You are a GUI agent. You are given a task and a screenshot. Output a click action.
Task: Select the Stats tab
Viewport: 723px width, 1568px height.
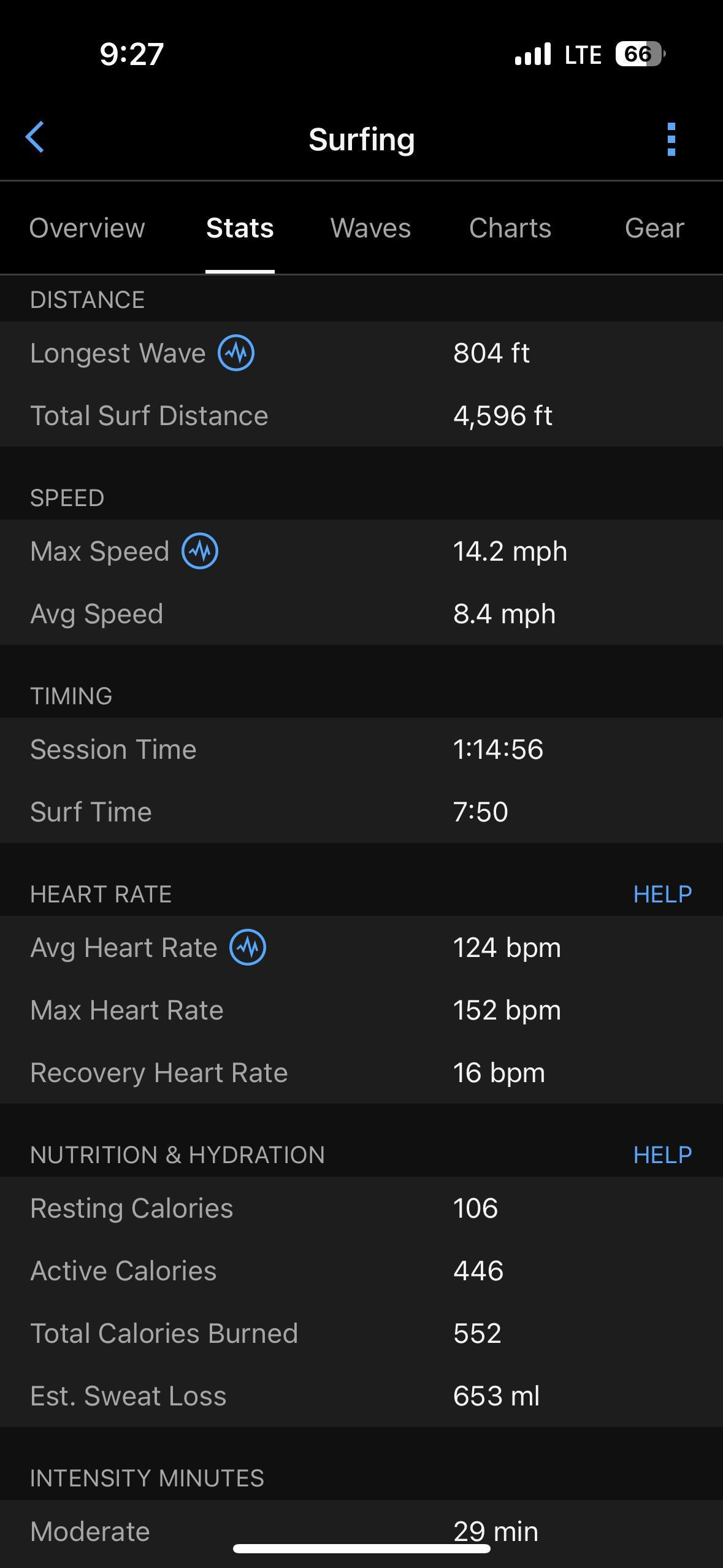point(240,228)
